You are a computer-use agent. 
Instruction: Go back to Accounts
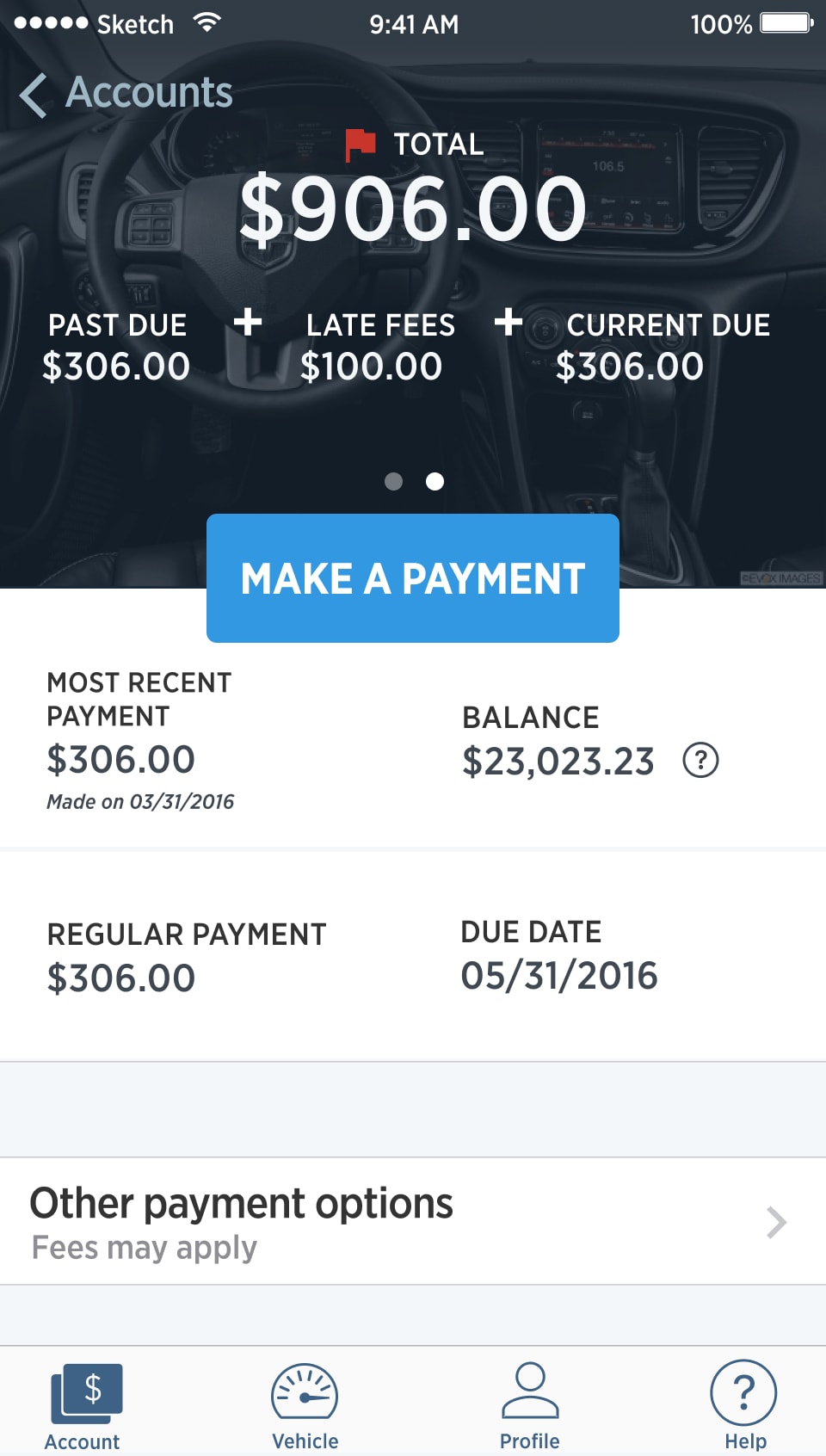(126, 93)
